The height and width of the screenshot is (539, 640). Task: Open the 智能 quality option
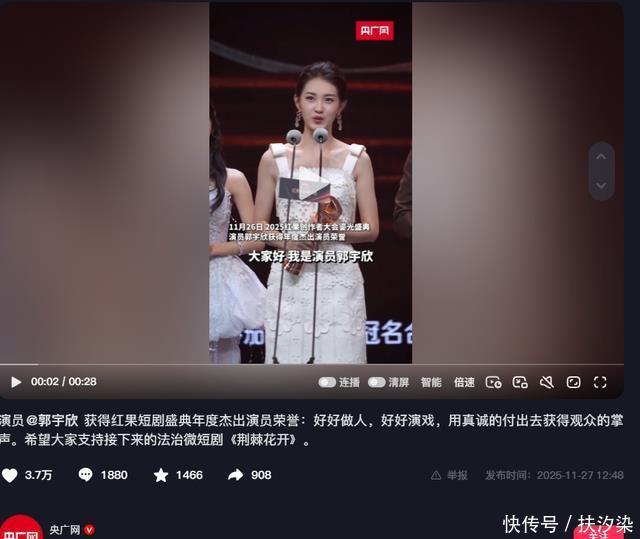tap(431, 382)
